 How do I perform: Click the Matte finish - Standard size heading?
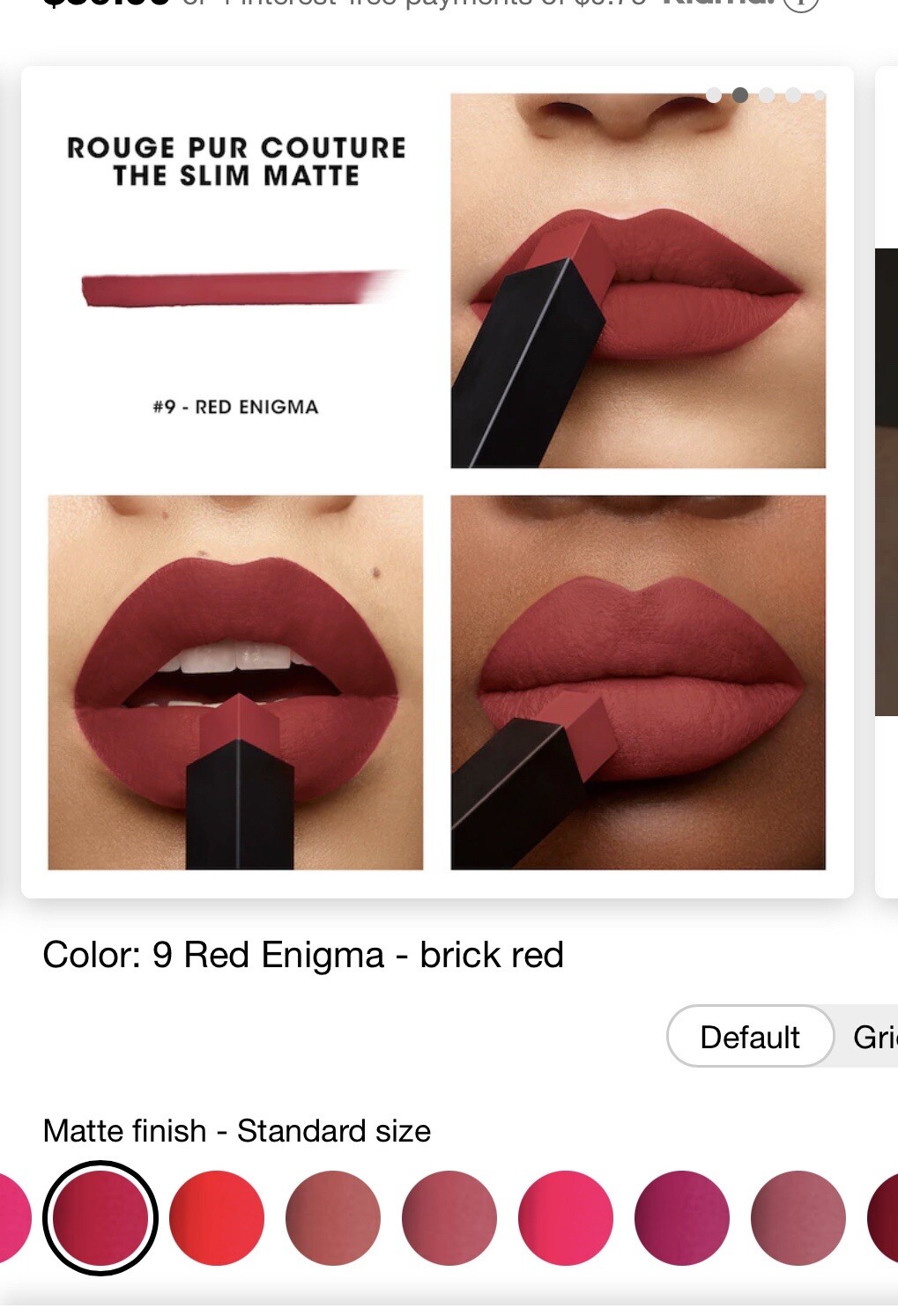click(238, 1131)
